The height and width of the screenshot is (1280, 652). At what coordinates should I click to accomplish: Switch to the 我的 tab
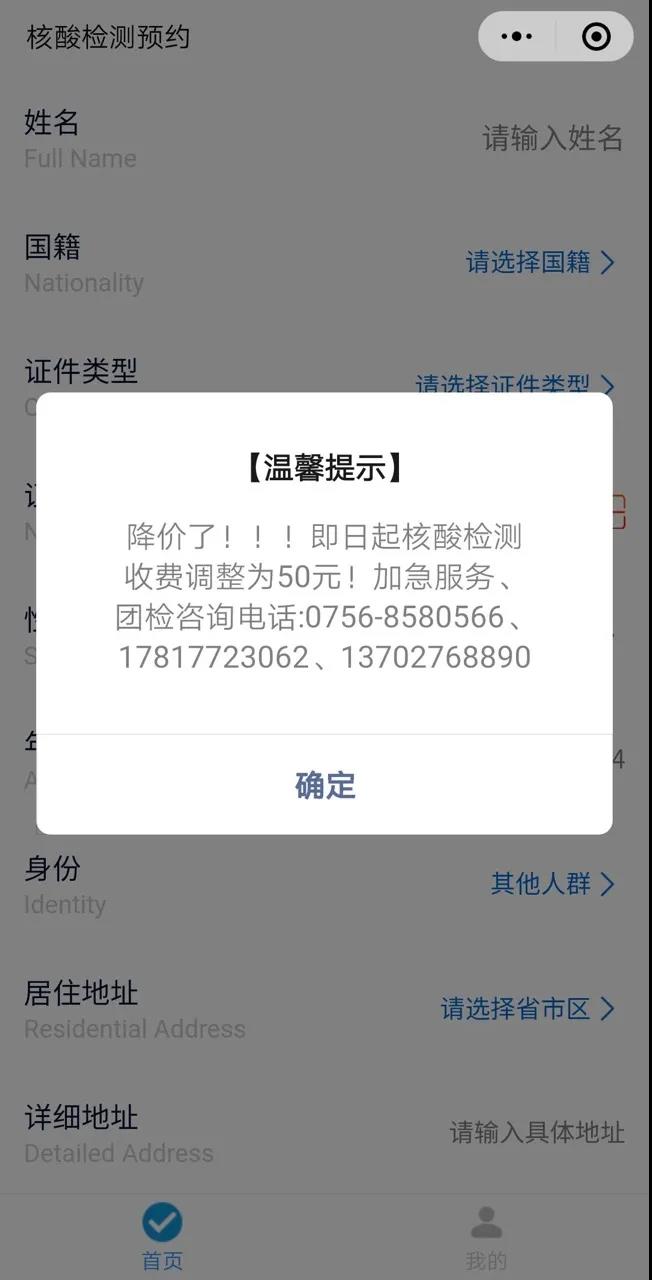(x=486, y=1236)
